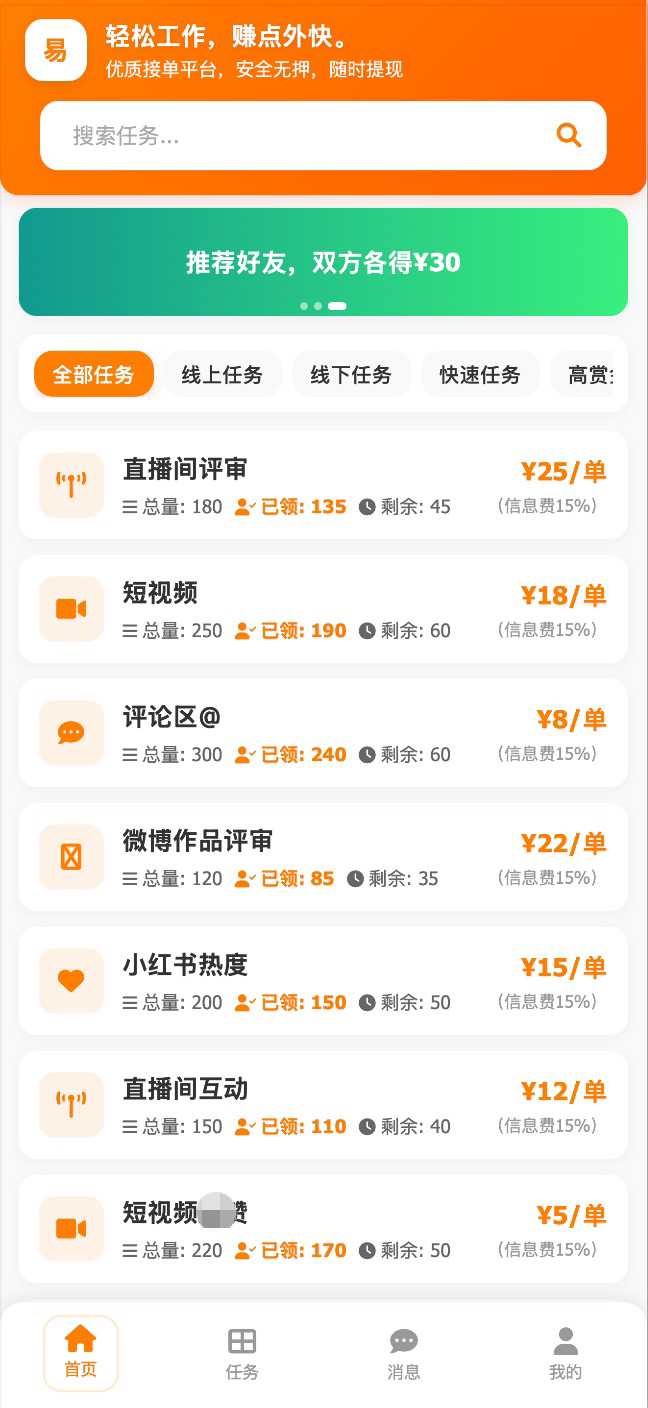Image resolution: width=648 pixels, height=1408 pixels.
Task: Select the 全部任务 filter chip
Action: (94, 374)
